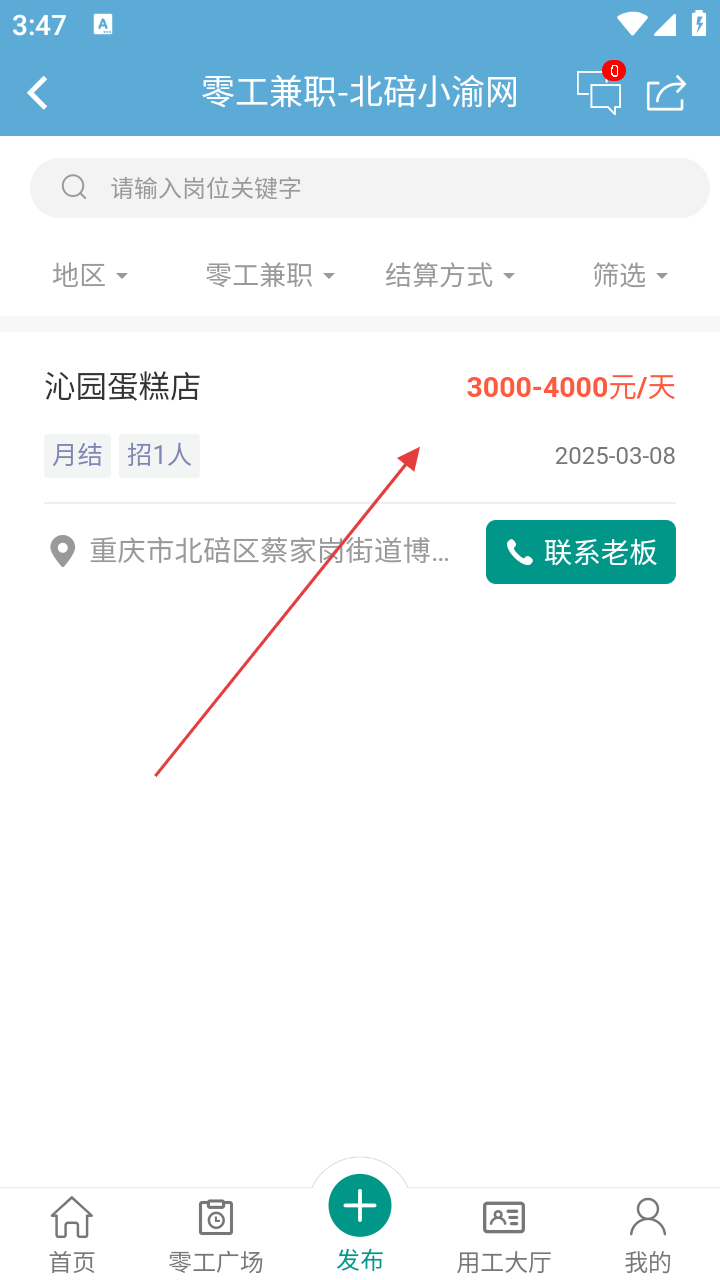Tap the job keyword search box
Image resolution: width=720 pixels, height=1280 pixels.
click(370, 188)
